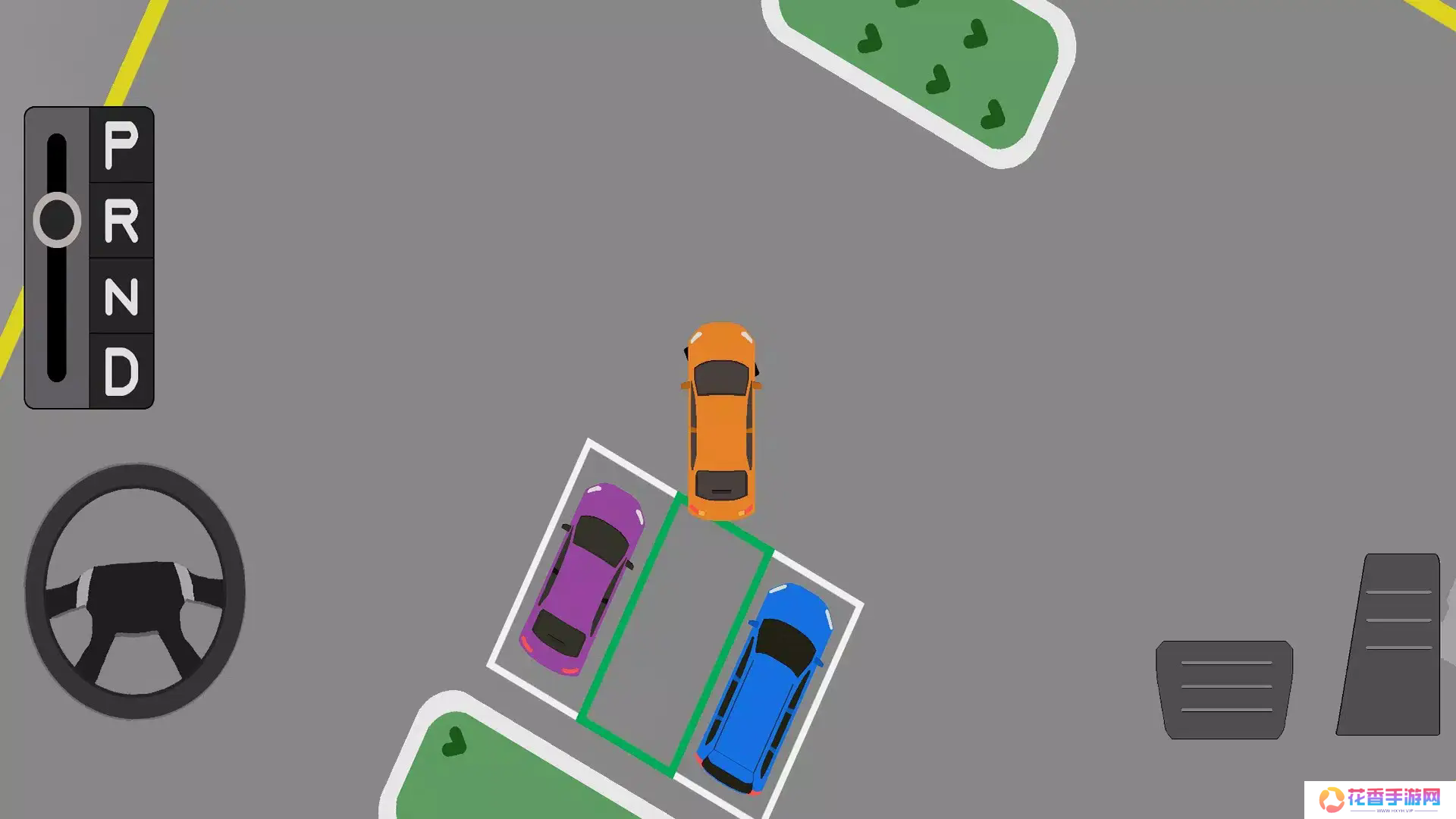Switch to N neutral gear
1456x819 pixels.
click(x=121, y=297)
